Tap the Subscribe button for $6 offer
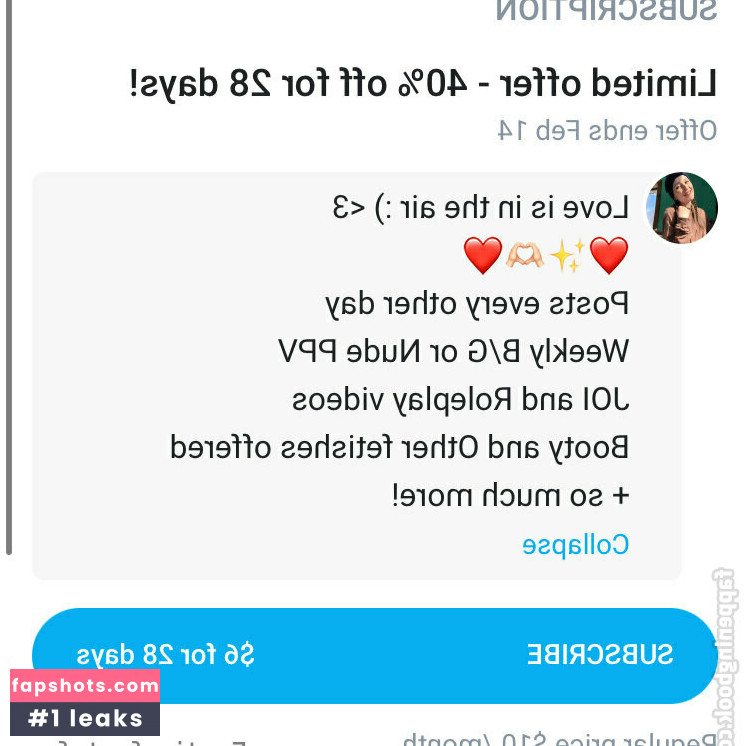Screen dimensions: 750x746 coord(375,655)
